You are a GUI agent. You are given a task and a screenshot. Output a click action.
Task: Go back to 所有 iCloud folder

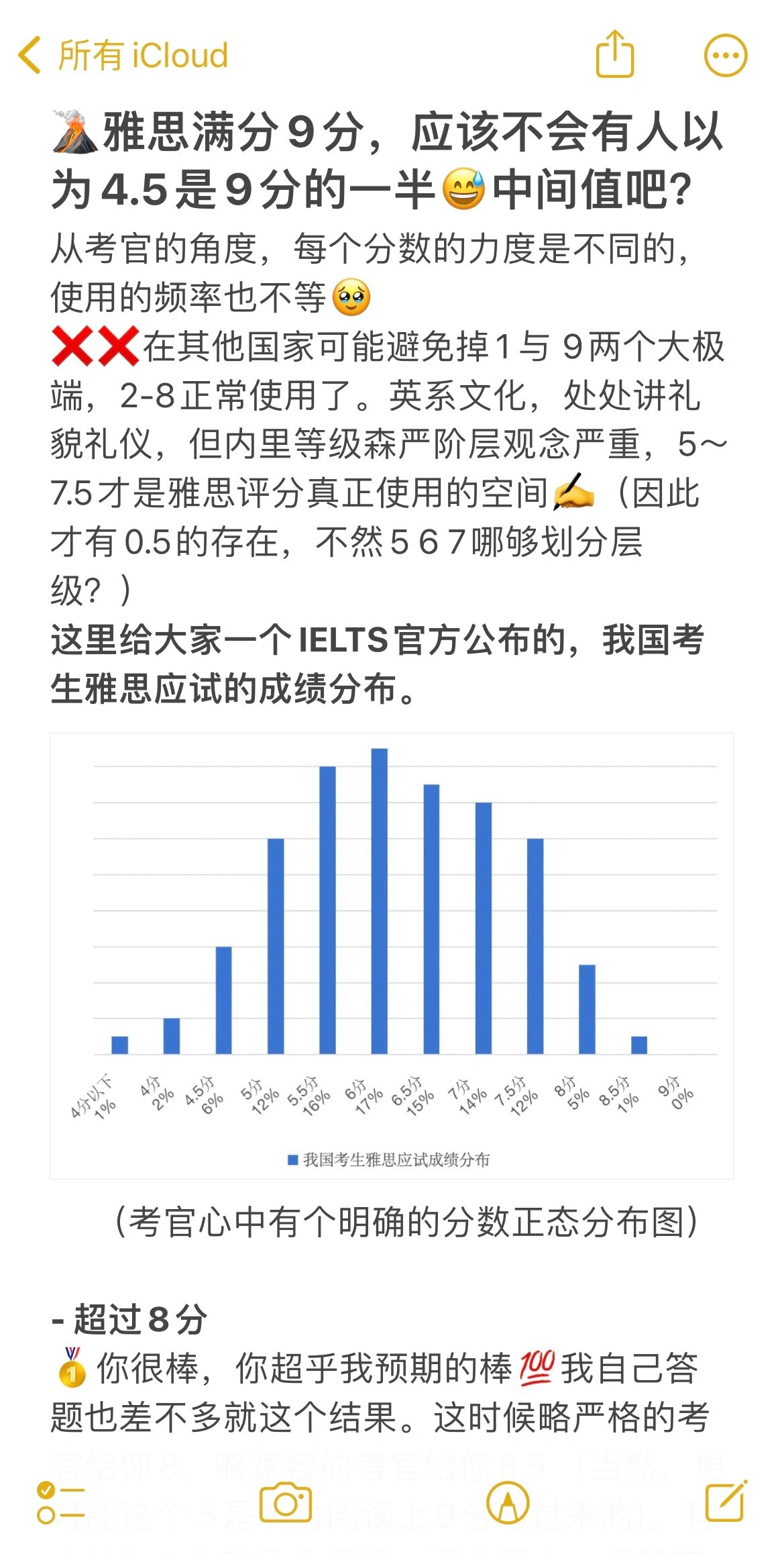coord(124,55)
